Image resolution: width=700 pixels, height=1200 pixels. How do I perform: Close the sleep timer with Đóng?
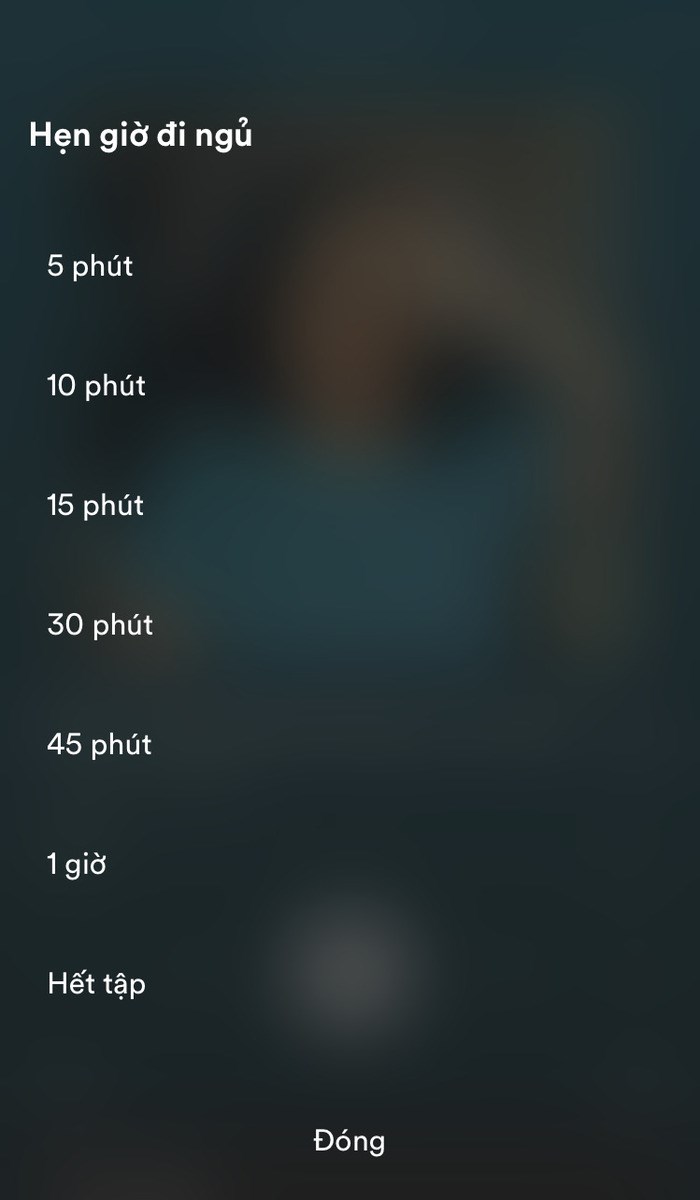pos(349,1141)
